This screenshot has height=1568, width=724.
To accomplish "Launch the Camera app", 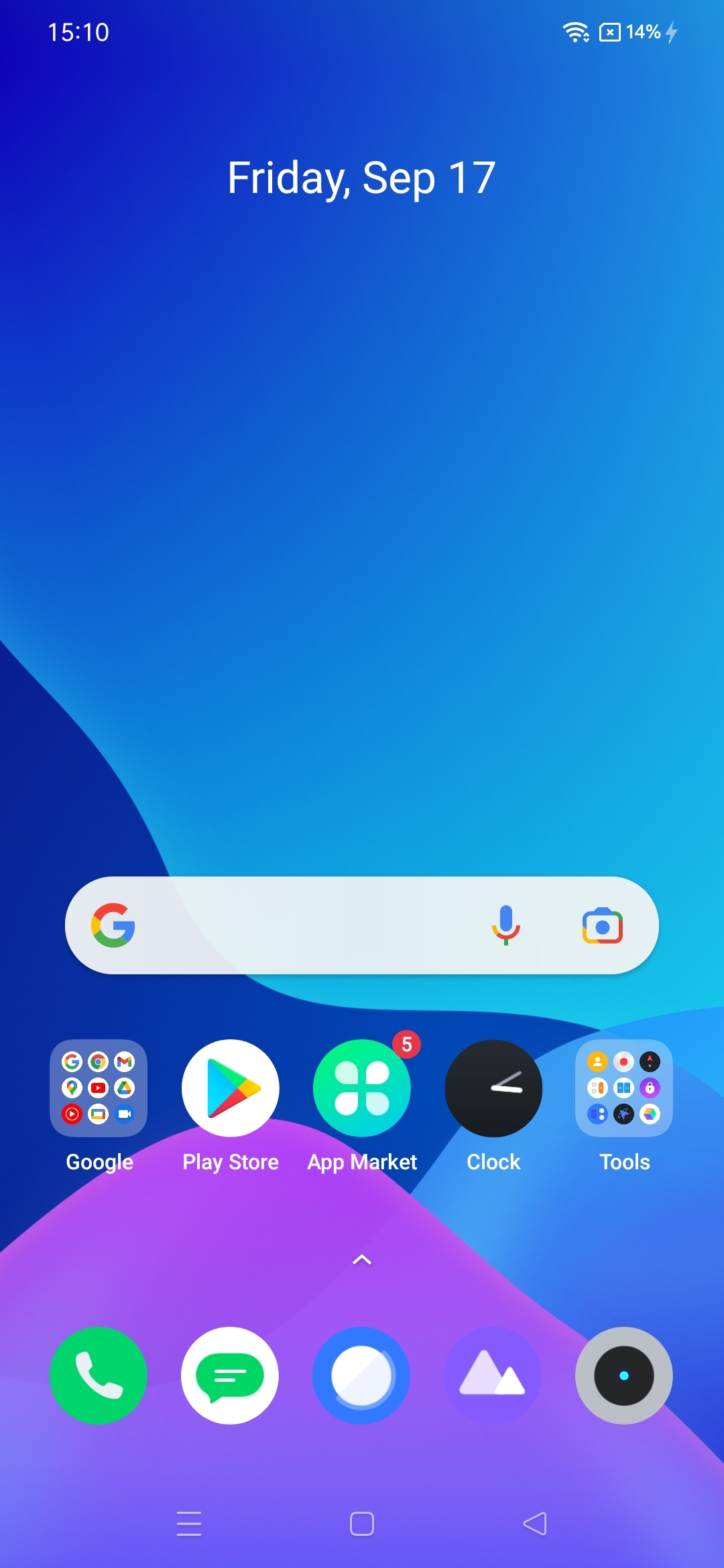I will 624,1375.
